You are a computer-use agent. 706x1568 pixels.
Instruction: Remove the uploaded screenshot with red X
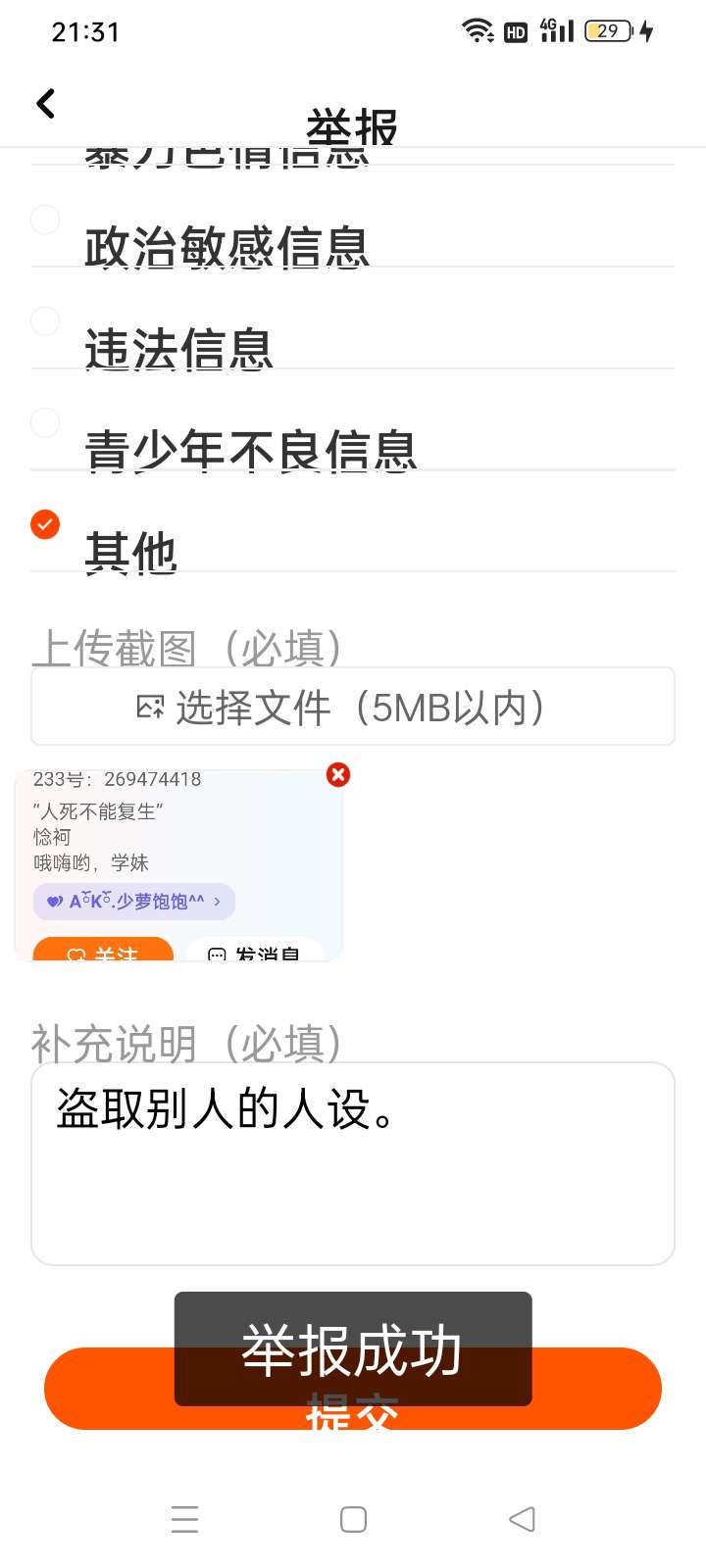(338, 775)
